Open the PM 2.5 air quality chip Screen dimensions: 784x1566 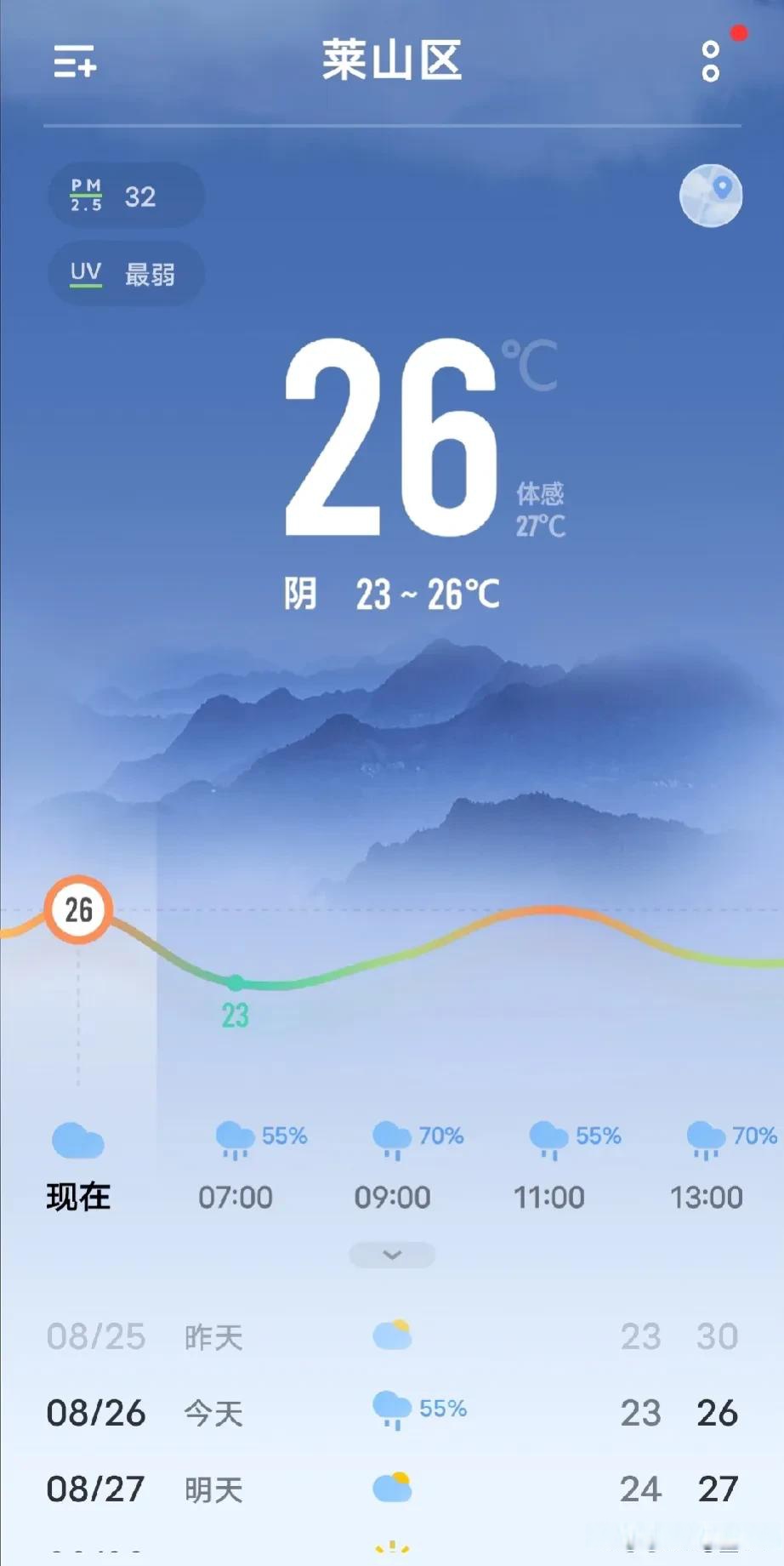pyautogui.click(x=126, y=196)
